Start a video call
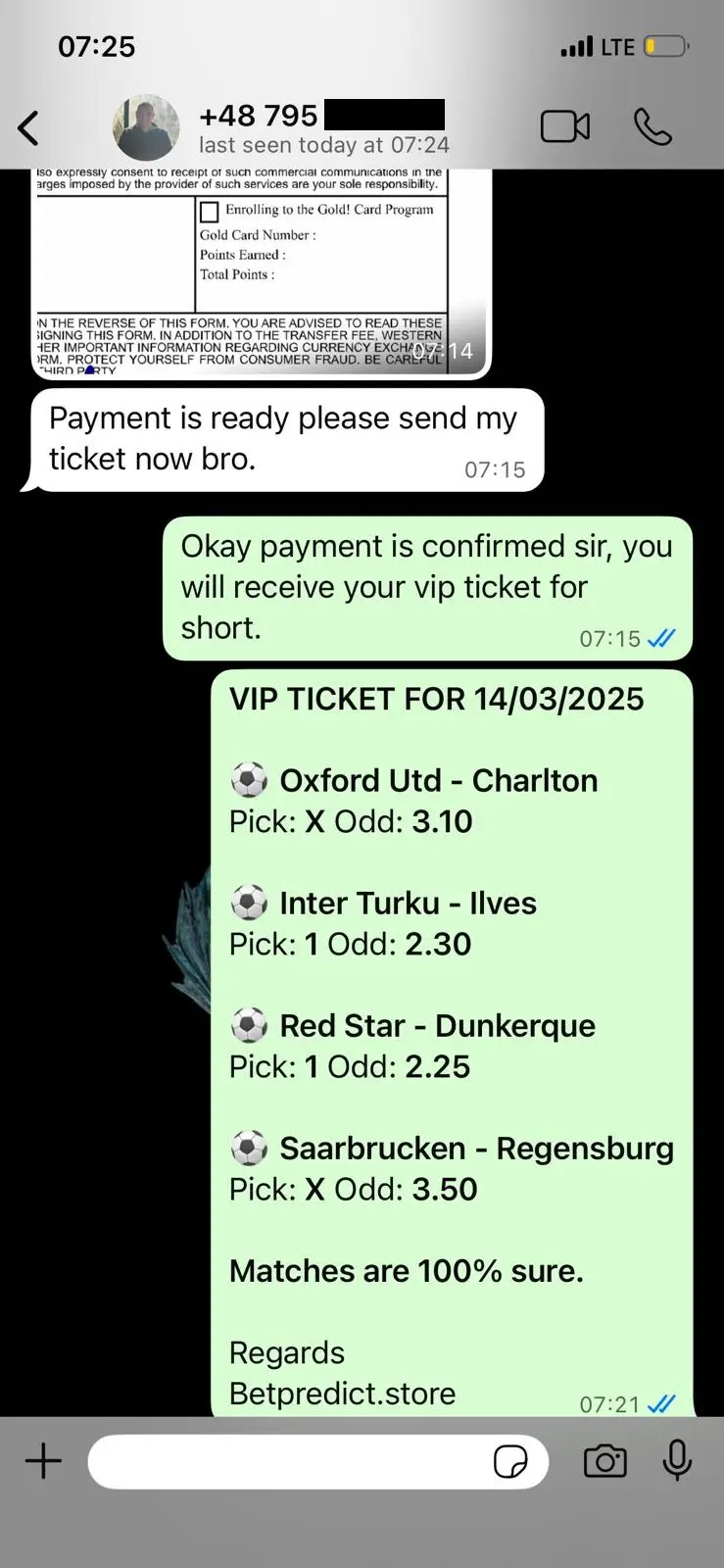 tap(565, 127)
